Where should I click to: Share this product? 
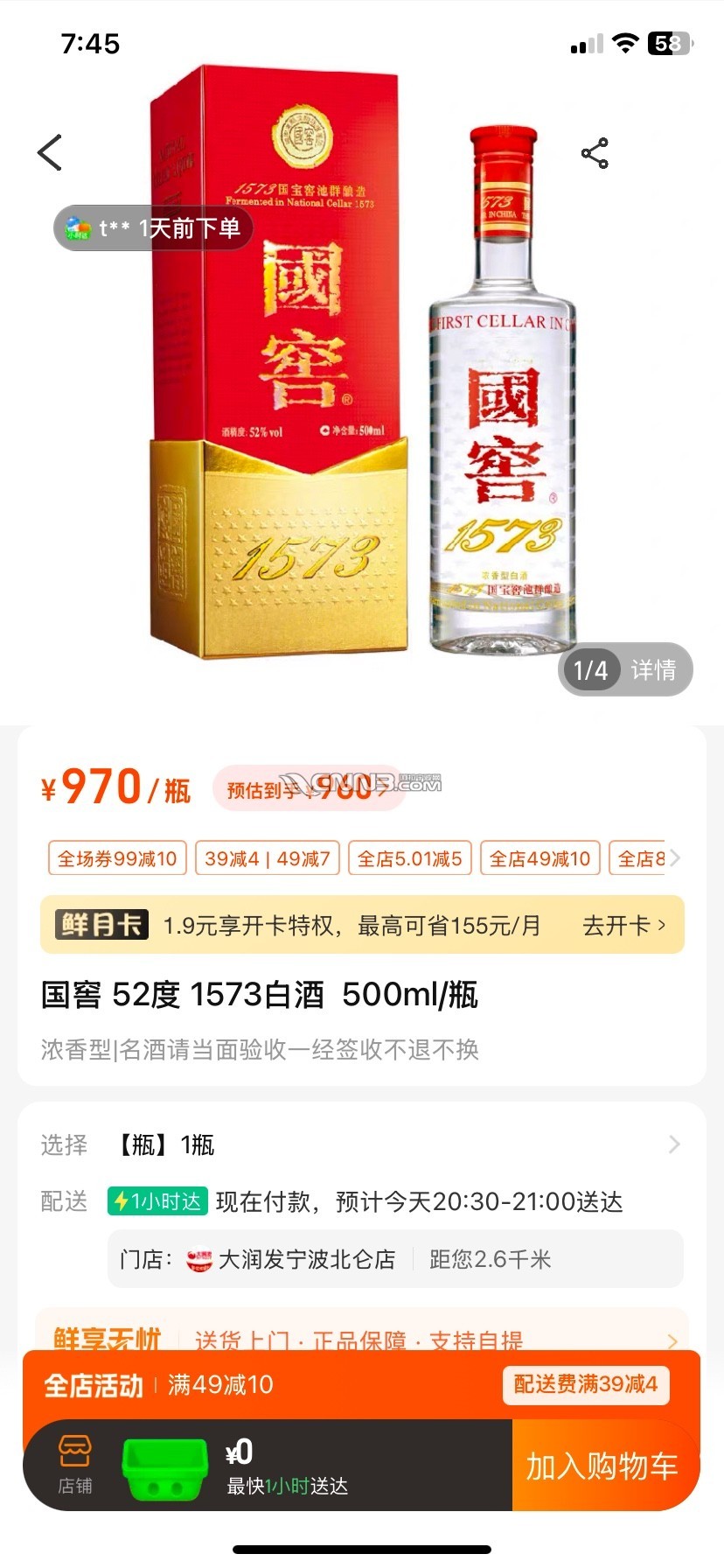(595, 153)
